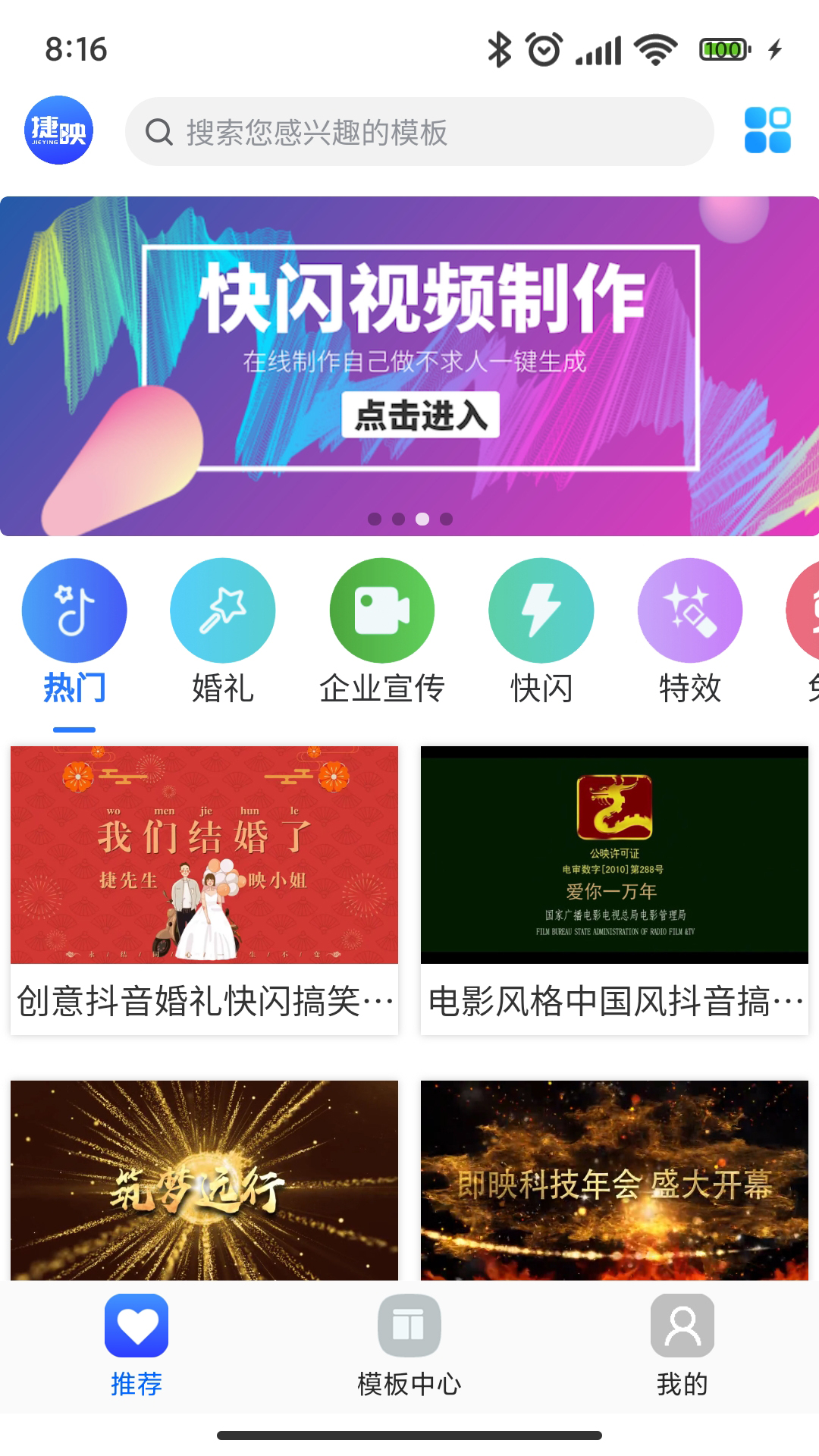Select the 热门 music-note category icon
The image size is (819, 1456).
point(74,610)
